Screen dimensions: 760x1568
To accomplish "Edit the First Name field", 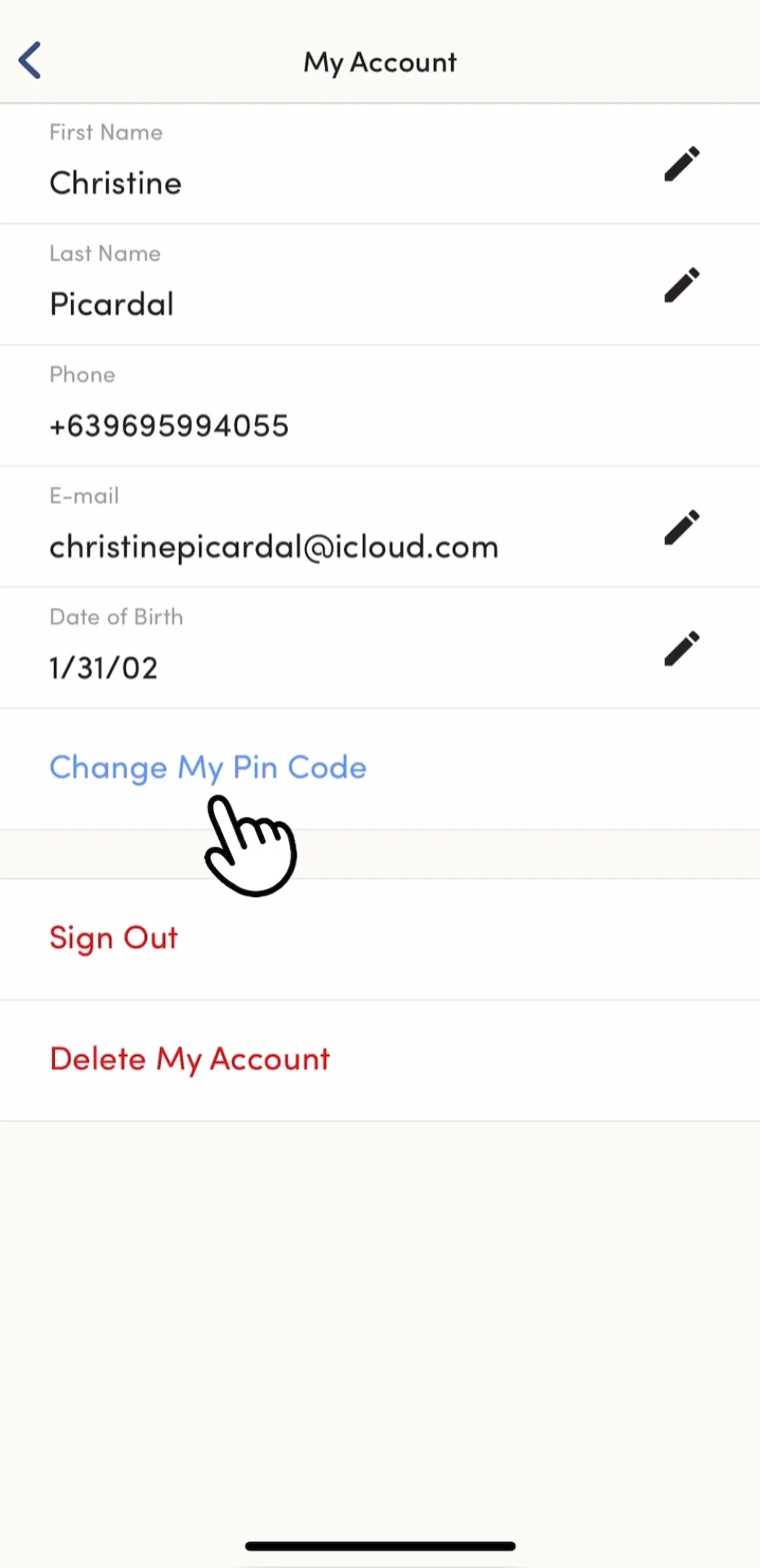I will click(682, 164).
